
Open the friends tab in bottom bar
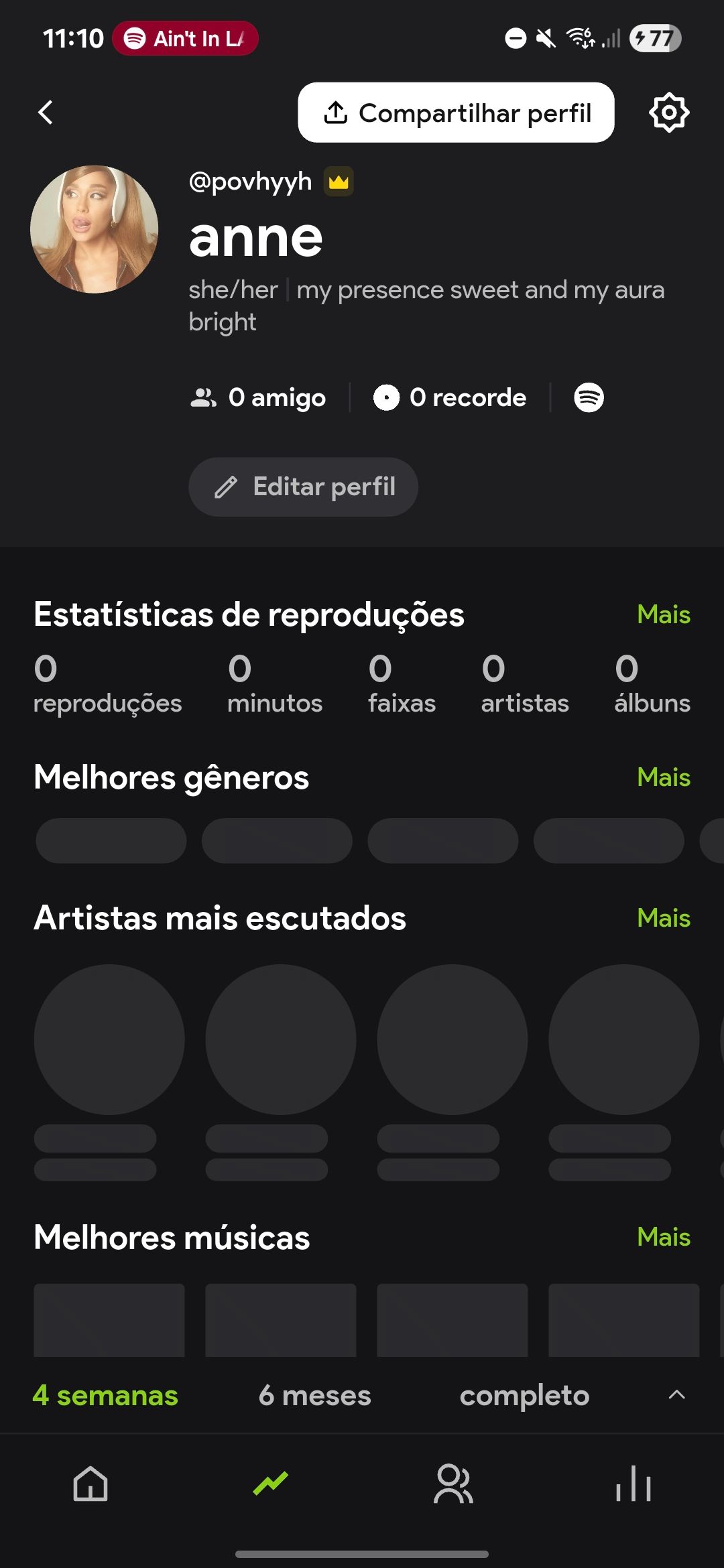(454, 1484)
